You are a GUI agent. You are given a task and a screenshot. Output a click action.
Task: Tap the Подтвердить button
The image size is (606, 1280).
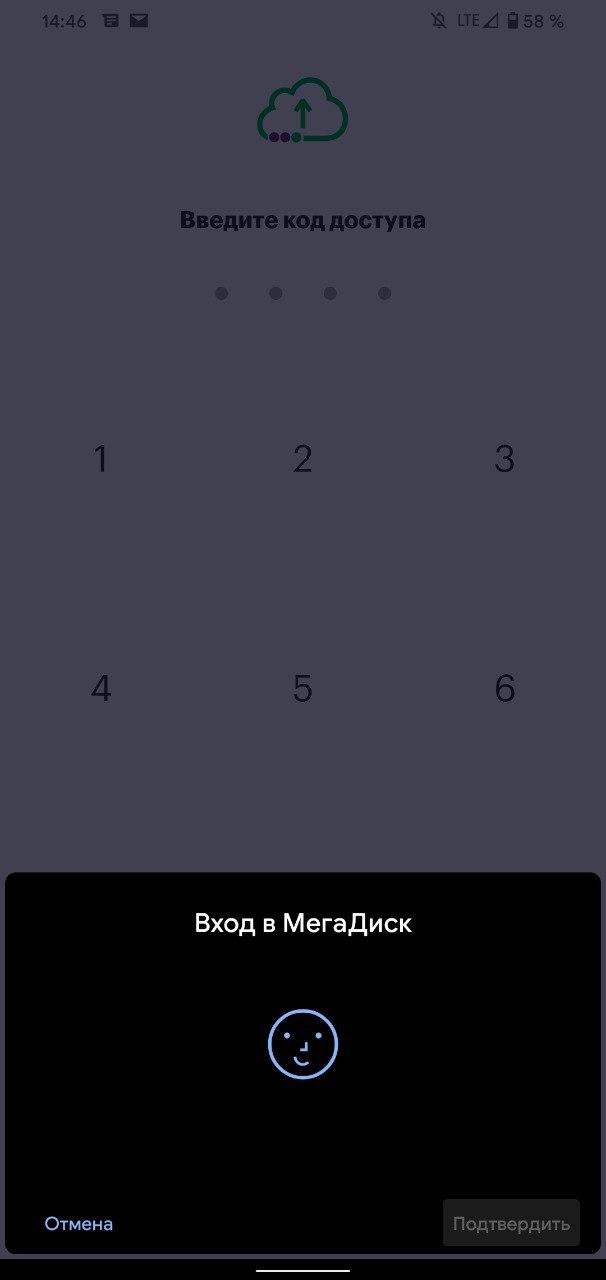click(x=511, y=1223)
